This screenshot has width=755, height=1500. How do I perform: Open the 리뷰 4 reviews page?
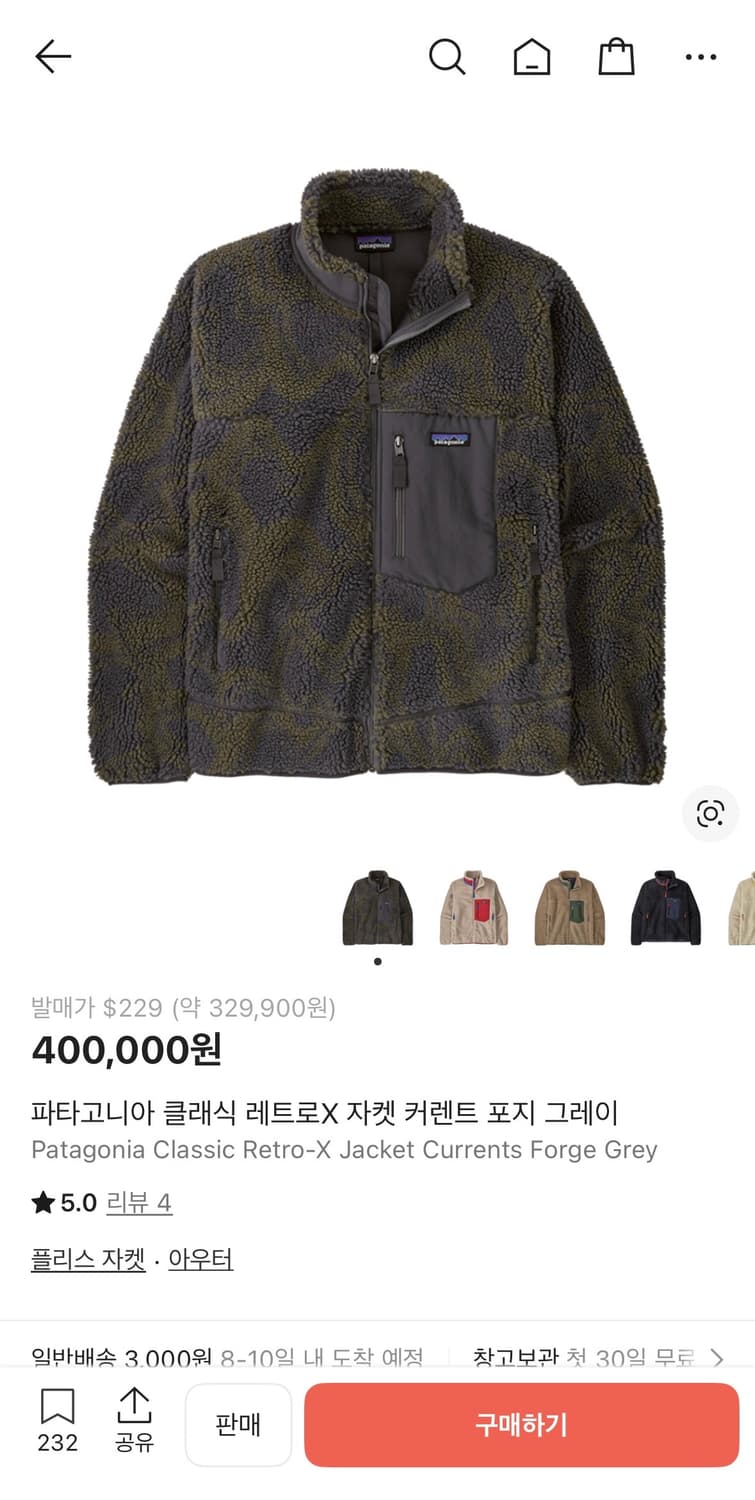pos(140,1203)
